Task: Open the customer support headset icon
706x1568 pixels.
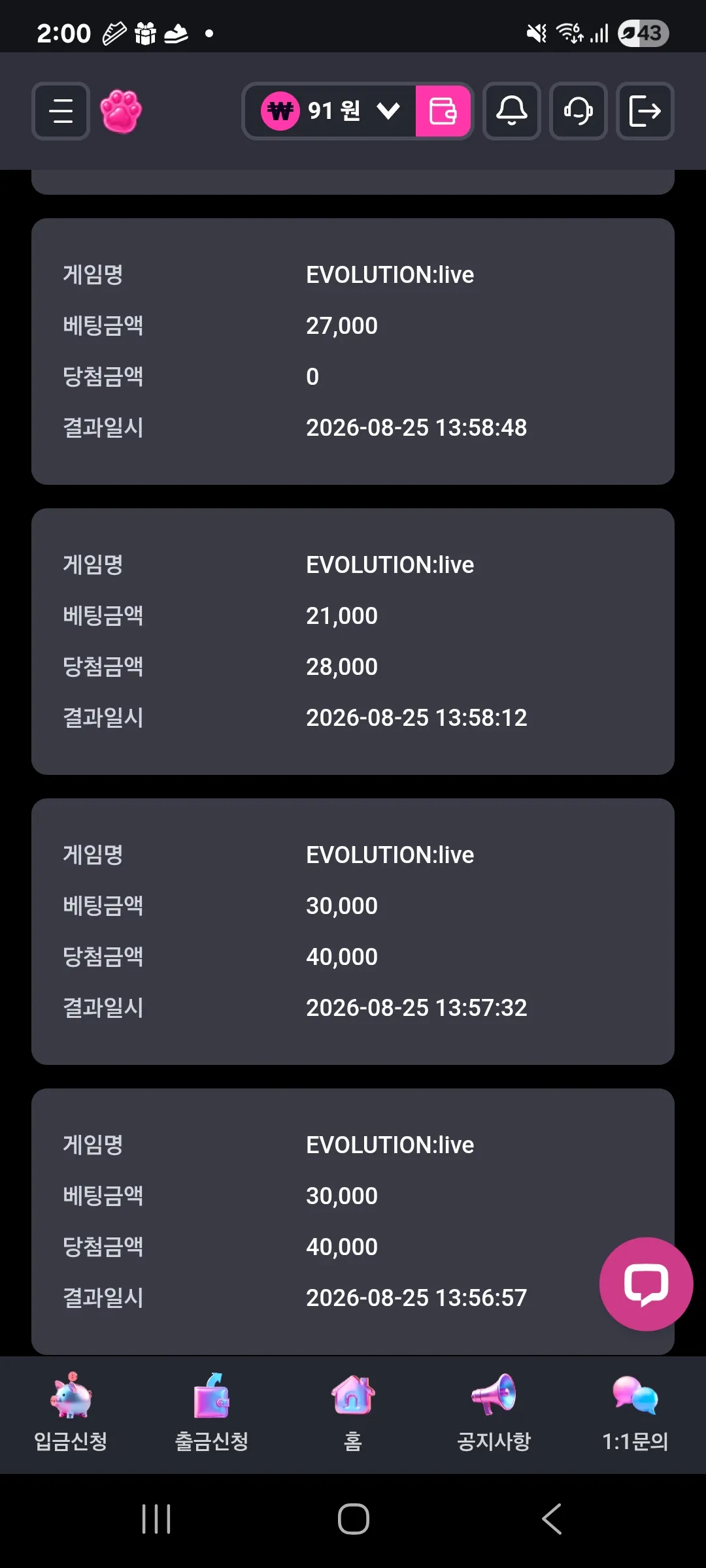Action: click(579, 111)
